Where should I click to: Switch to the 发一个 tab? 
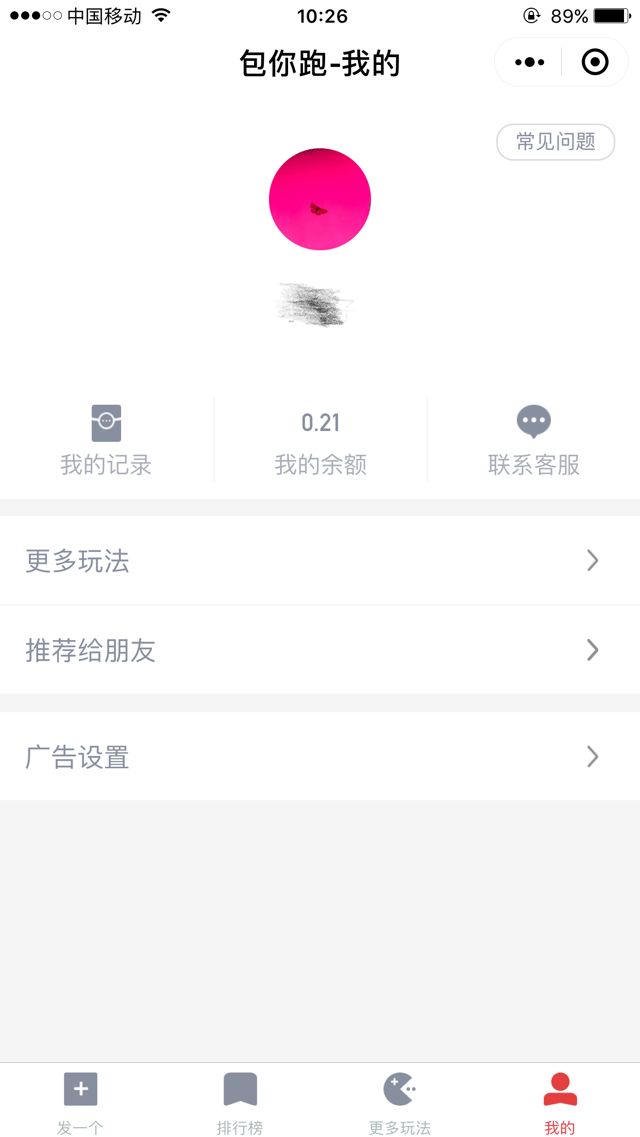pos(80,1101)
